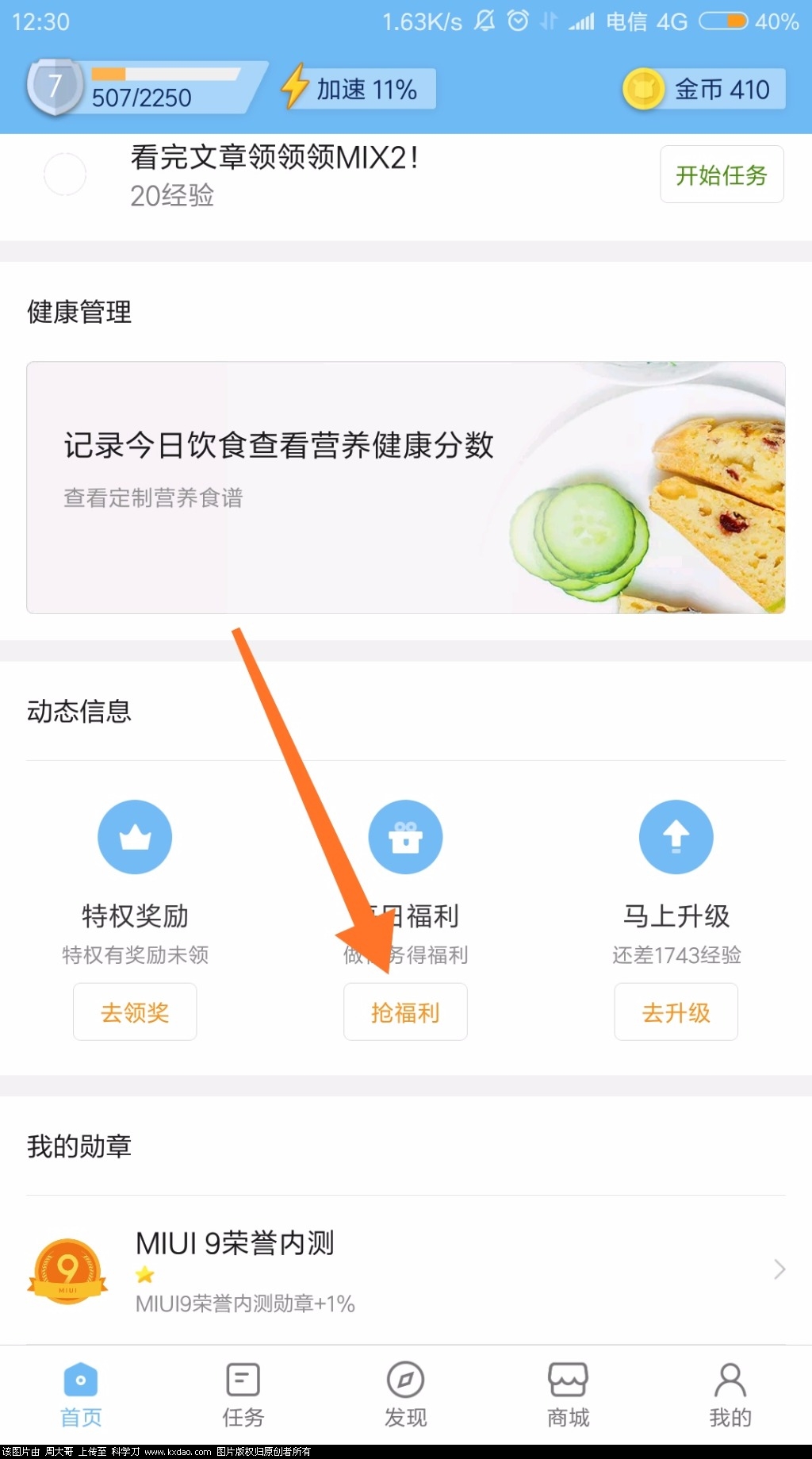Open the 加速 11% boost info
The width and height of the screenshot is (812, 1459).
click(x=358, y=89)
